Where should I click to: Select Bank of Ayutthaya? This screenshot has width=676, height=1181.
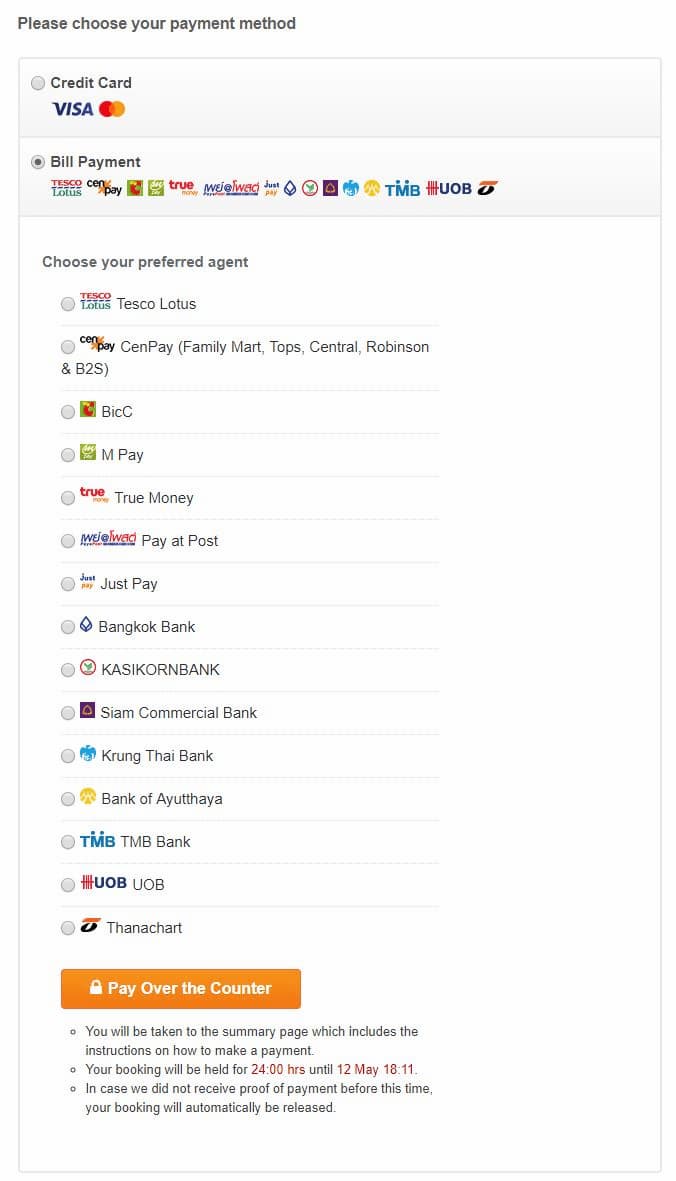pos(67,799)
